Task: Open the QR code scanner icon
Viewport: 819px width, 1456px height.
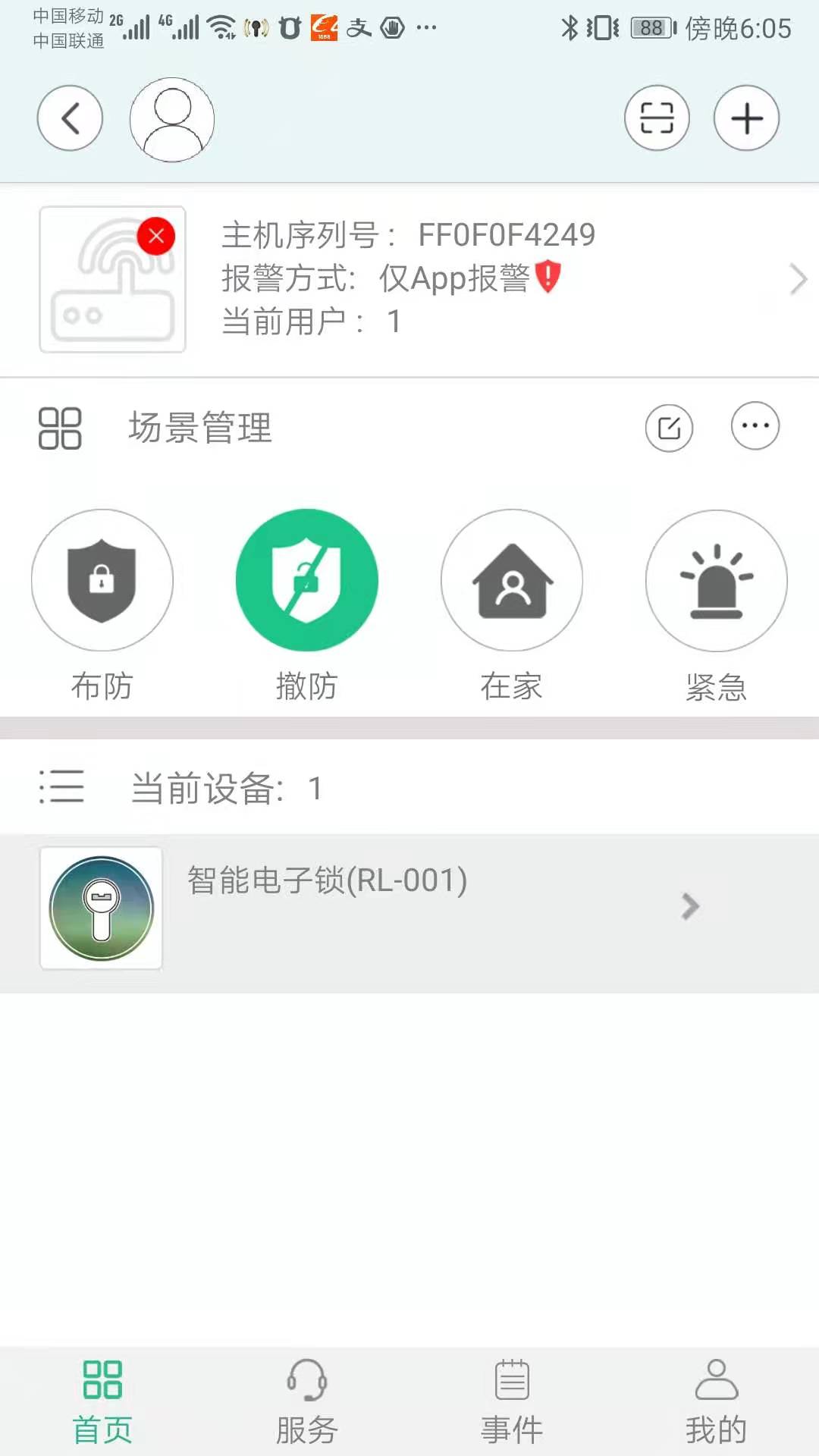Action: 657,118
